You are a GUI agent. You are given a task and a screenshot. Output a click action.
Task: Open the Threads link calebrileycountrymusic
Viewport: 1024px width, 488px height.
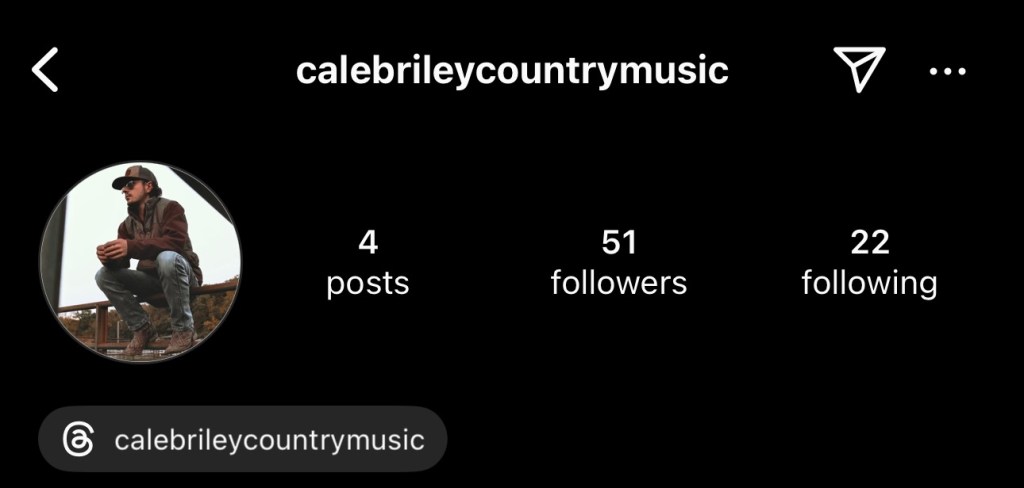[x=243, y=440]
